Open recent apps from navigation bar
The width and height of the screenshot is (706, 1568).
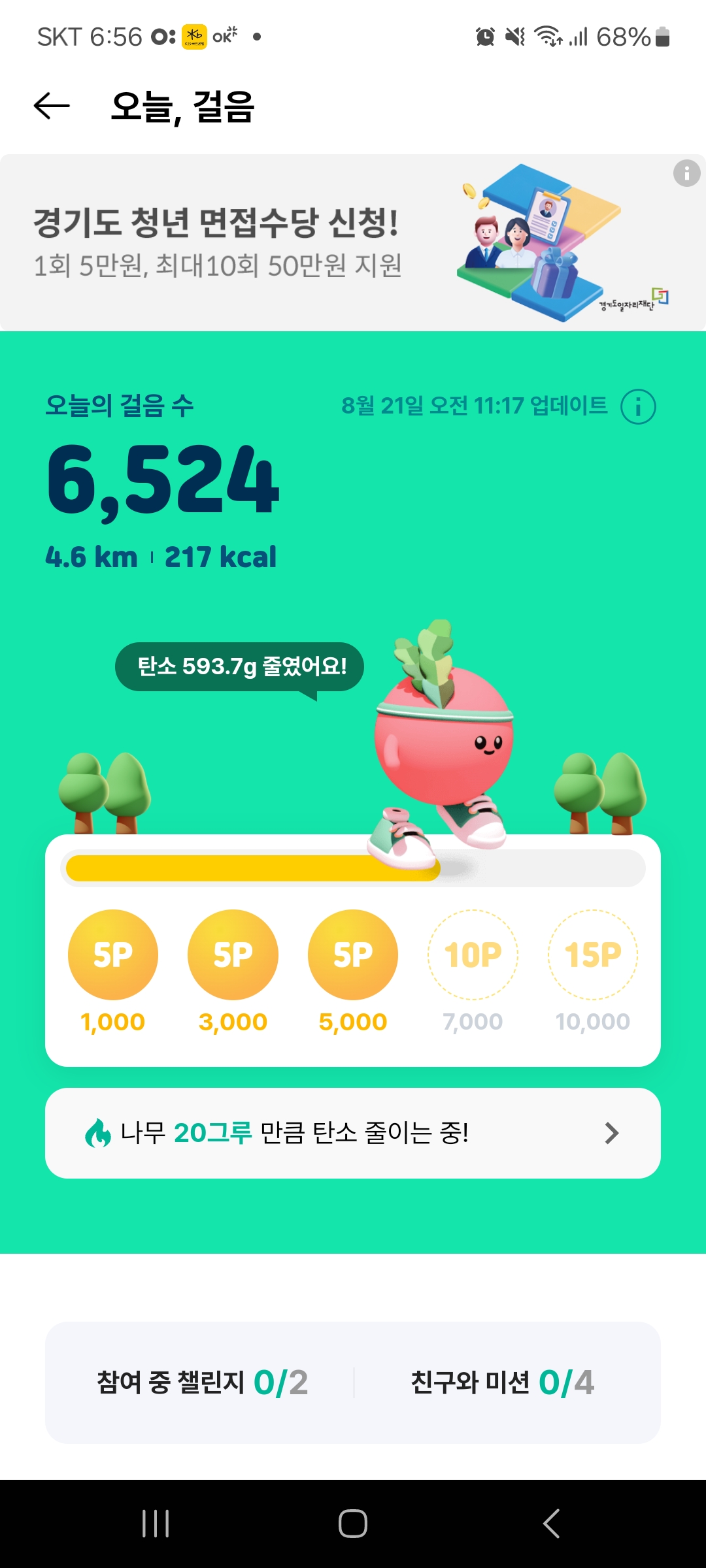156,1524
